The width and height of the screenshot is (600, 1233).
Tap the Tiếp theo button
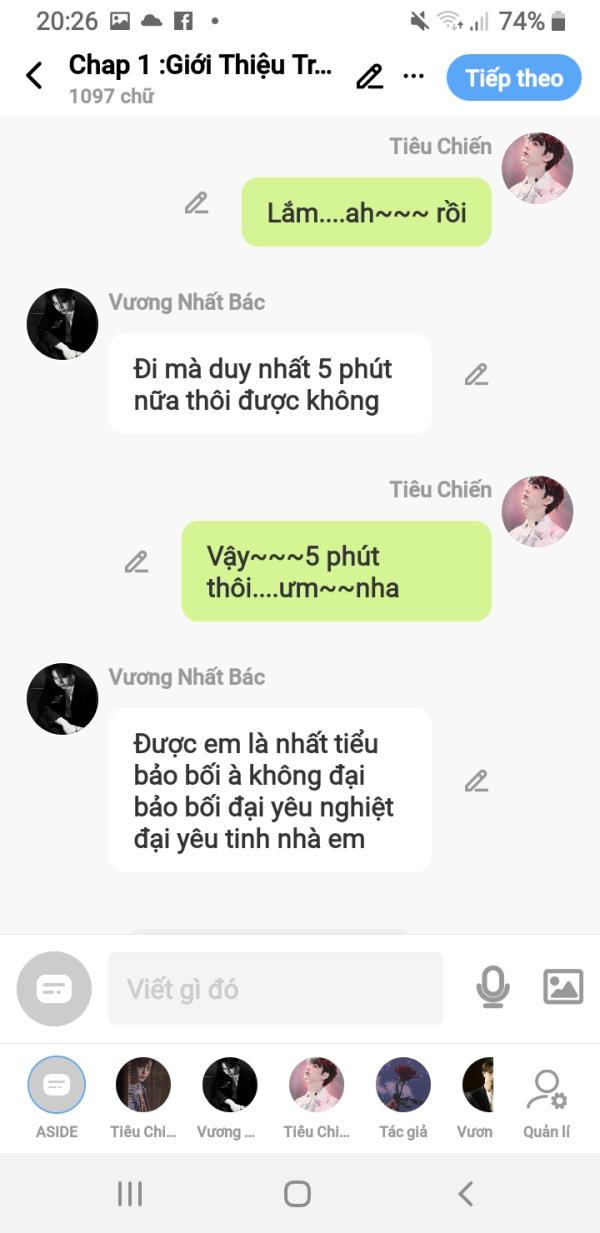pyautogui.click(x=513, y=78)
